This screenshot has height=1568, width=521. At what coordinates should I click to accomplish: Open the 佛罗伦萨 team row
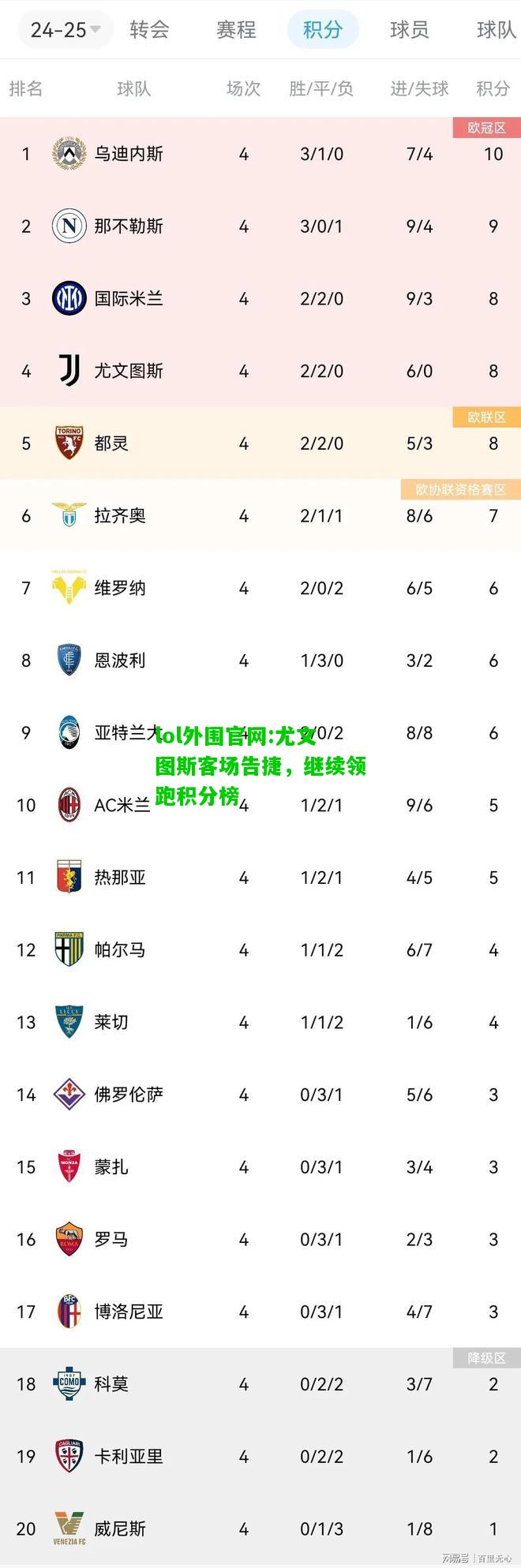coord(129,1095)
